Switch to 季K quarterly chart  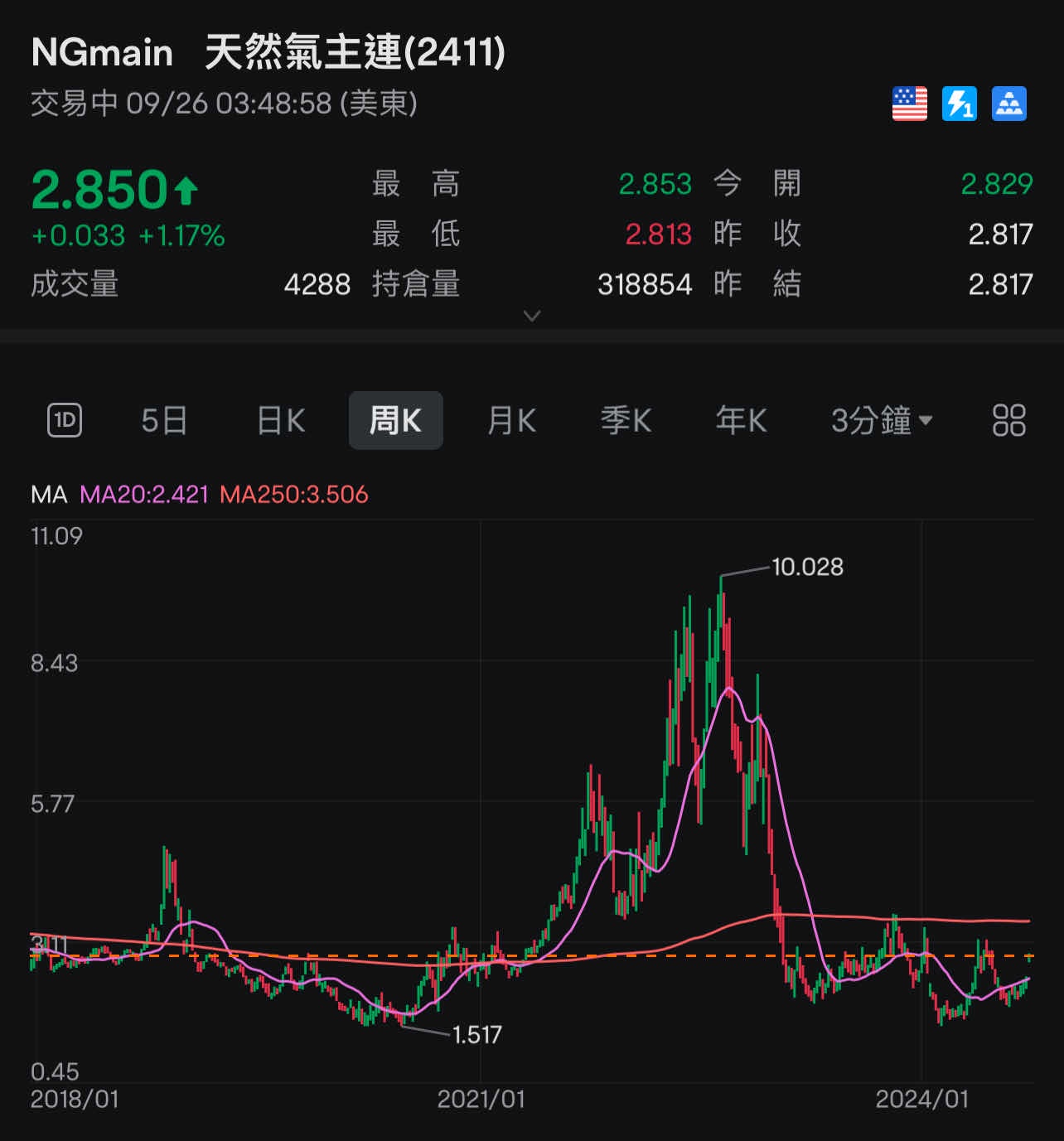626,420
